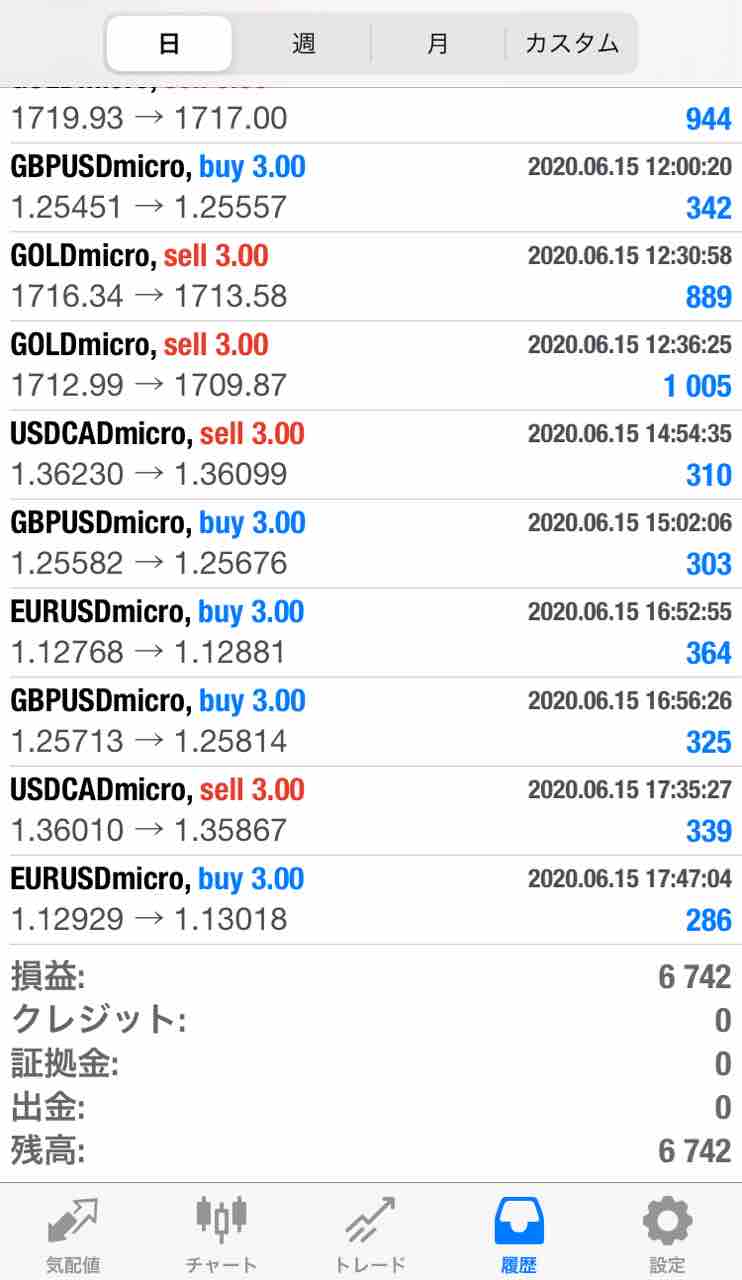The image size is (742, 1280).
Task: View GOLDmicro trade with profit 1 005
Action: pos(371,365)
